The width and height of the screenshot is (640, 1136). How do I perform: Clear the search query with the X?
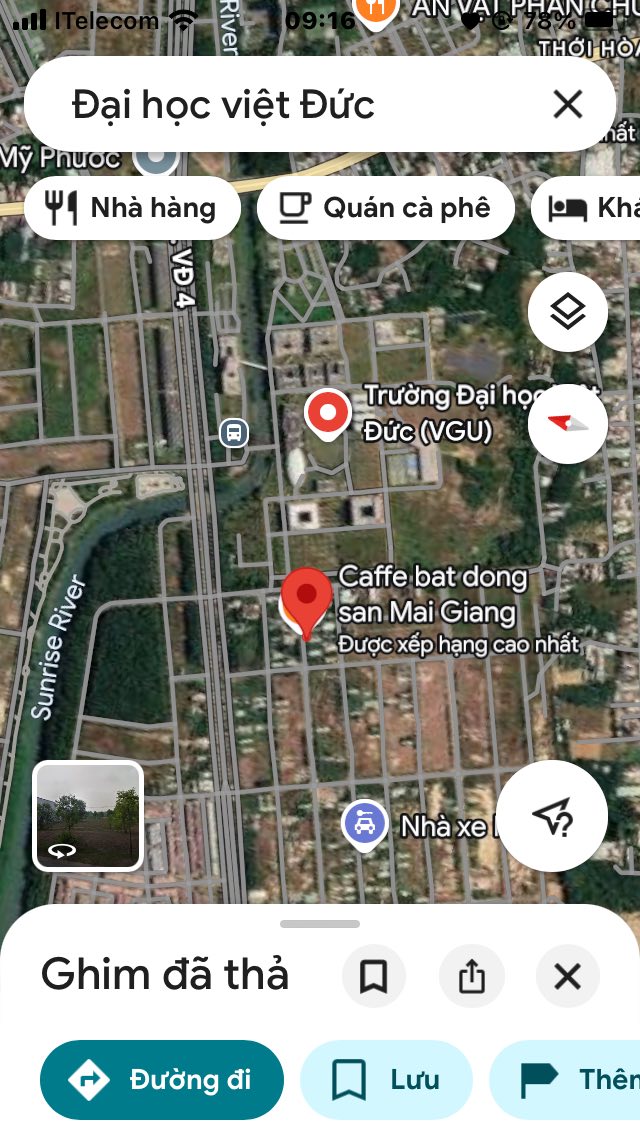pyautogui.click(x=567, y=104)
